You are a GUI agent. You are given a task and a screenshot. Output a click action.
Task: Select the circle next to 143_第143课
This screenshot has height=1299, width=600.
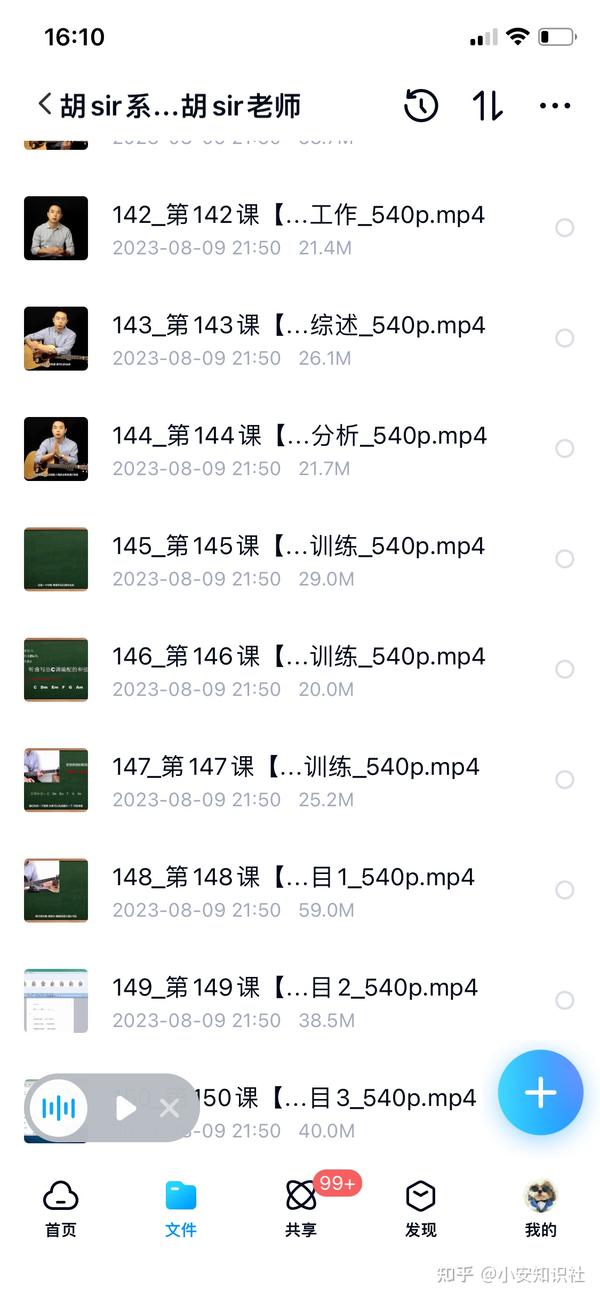[x=565, y=338]
